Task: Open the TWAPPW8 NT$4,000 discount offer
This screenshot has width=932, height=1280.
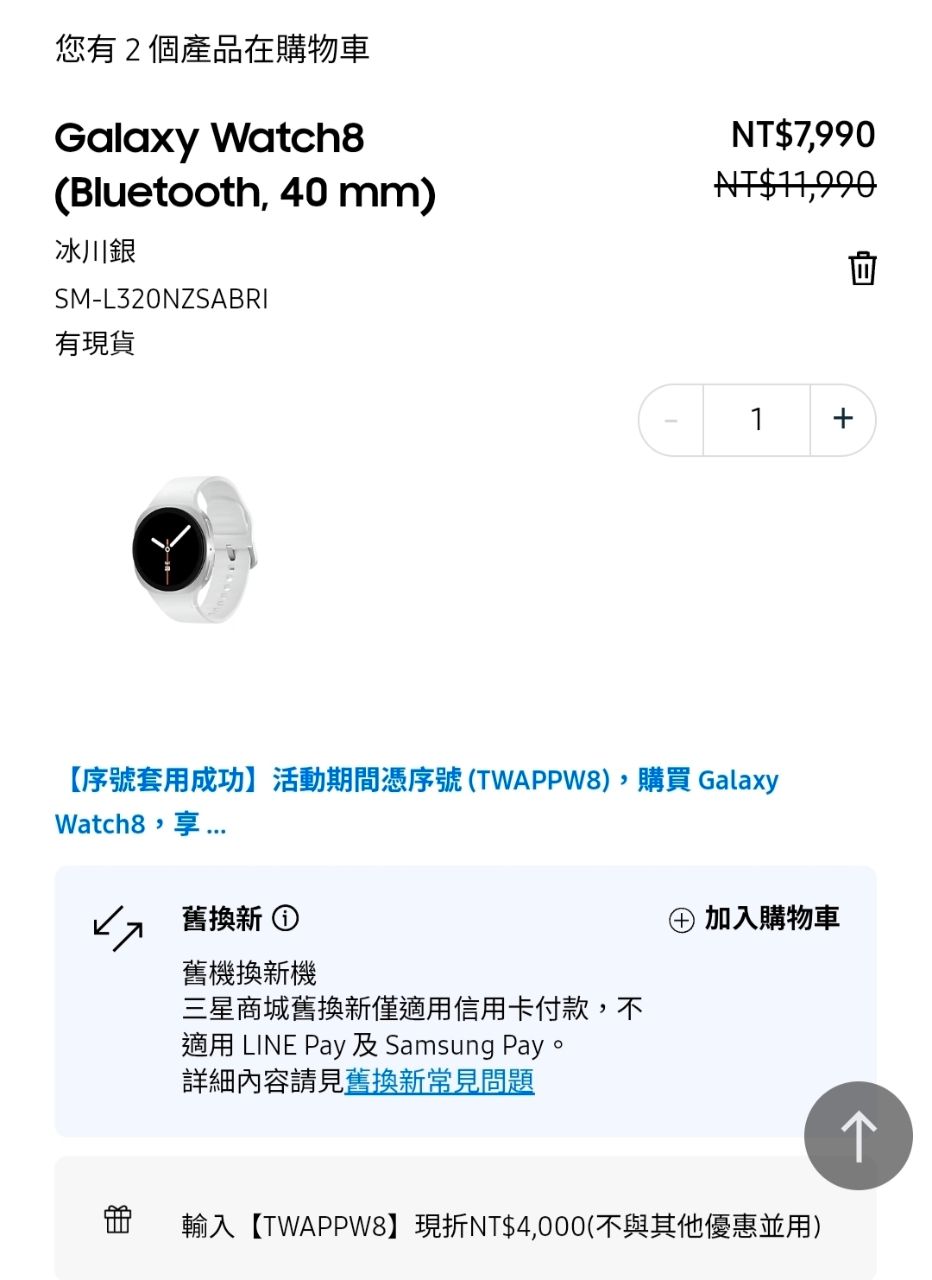Action: pos(500,1225)
